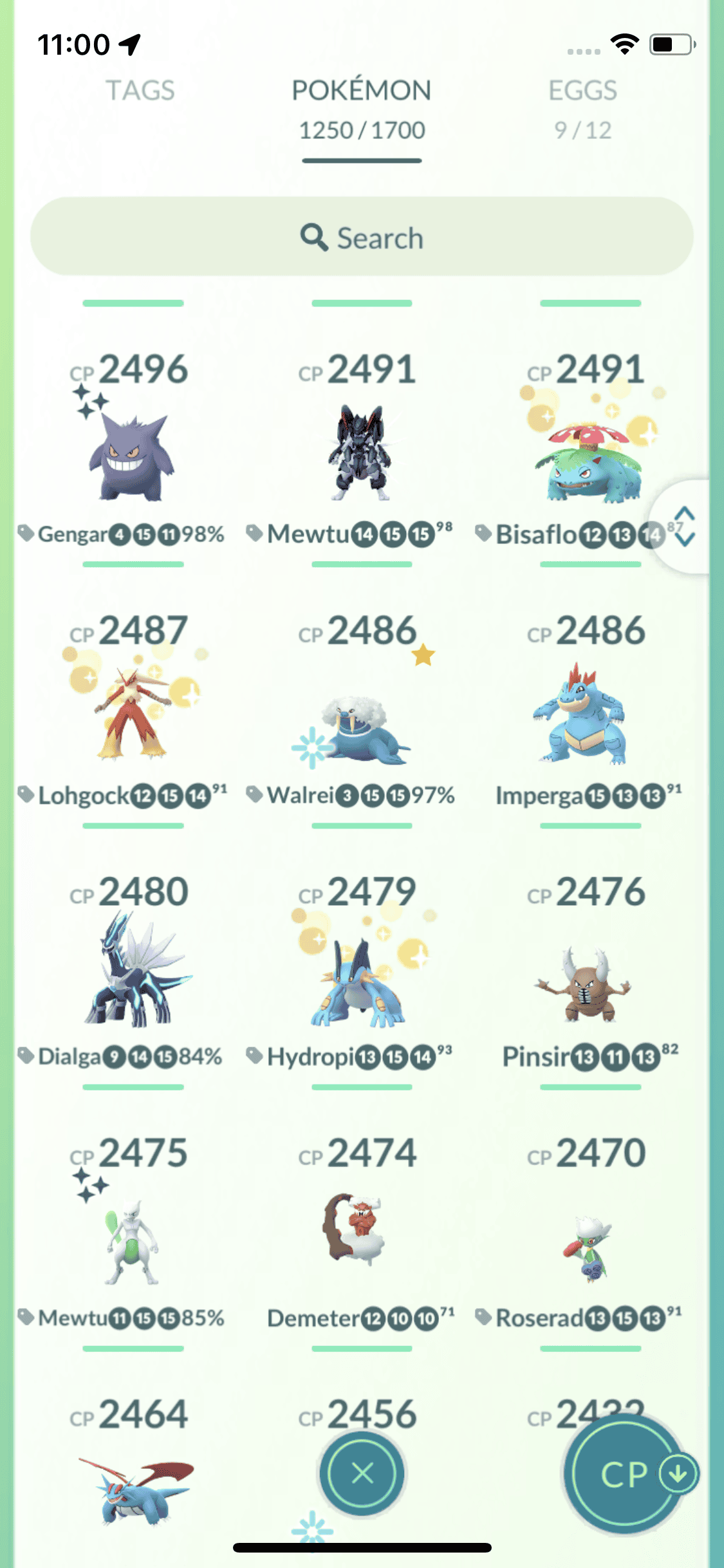Tap the fast scroll handle
This screenshot has height=1568, width=724.
tap(684, 527)
